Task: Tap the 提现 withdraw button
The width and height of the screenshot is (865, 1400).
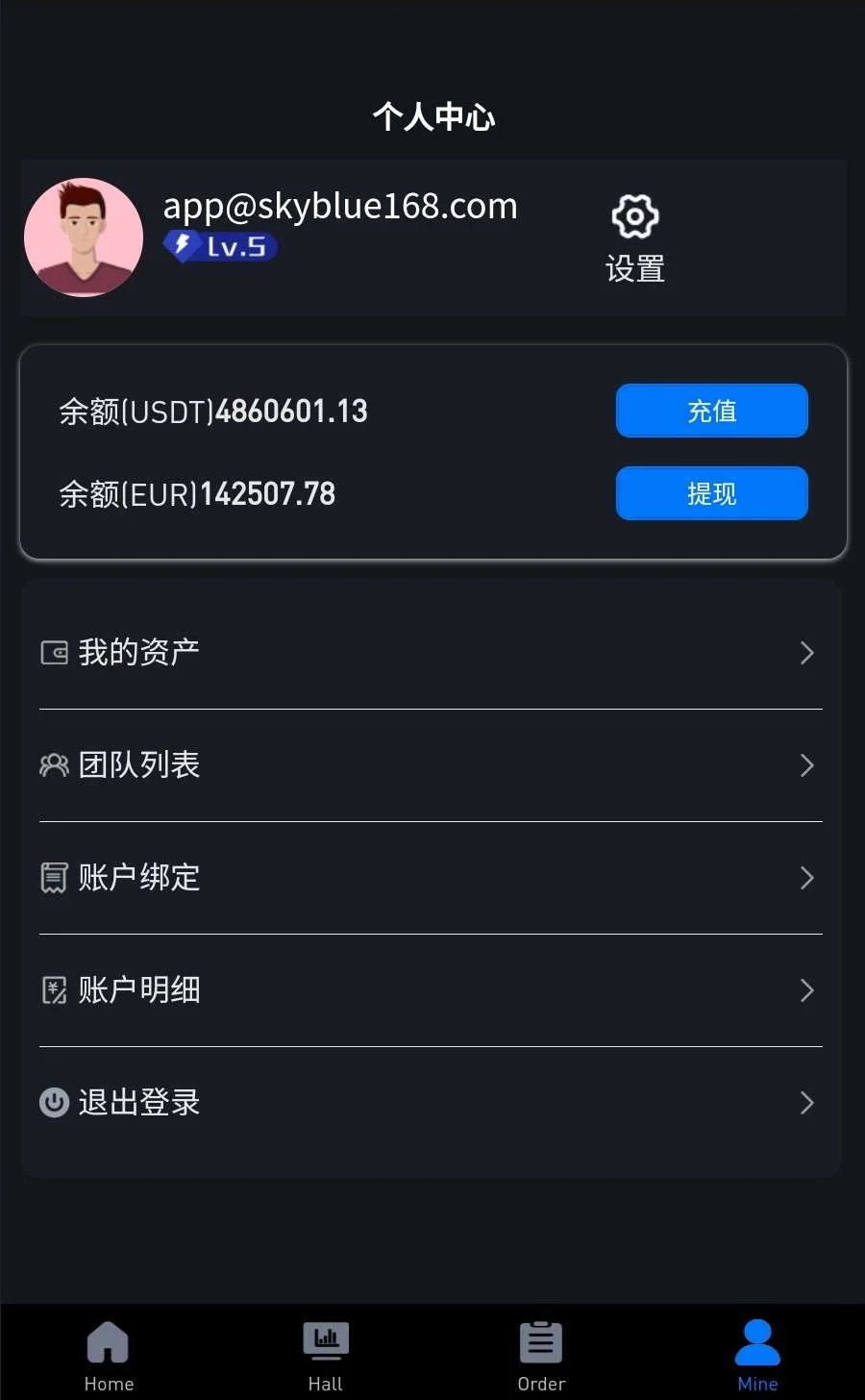Action: click(711, 494)
